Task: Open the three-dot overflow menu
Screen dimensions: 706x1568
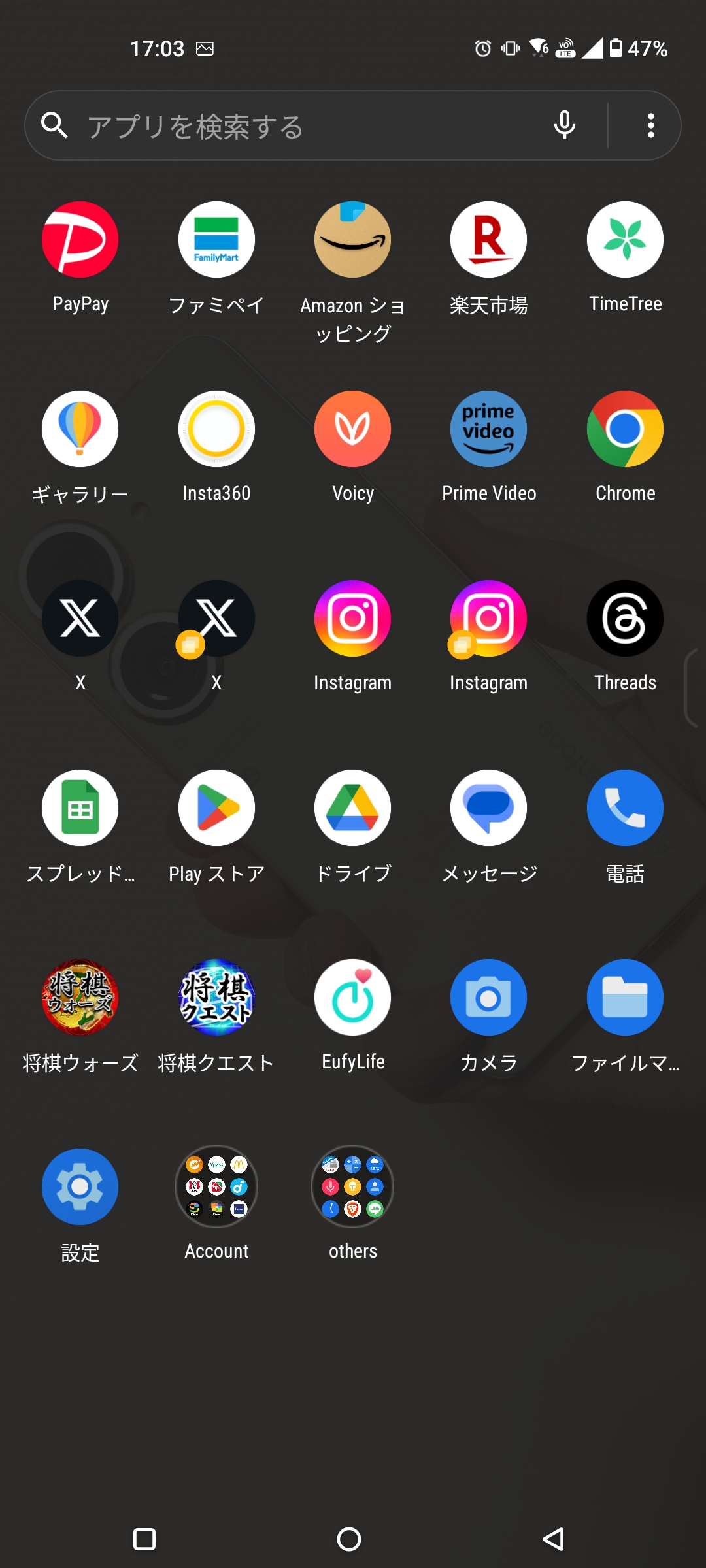Action: [650, 125]
